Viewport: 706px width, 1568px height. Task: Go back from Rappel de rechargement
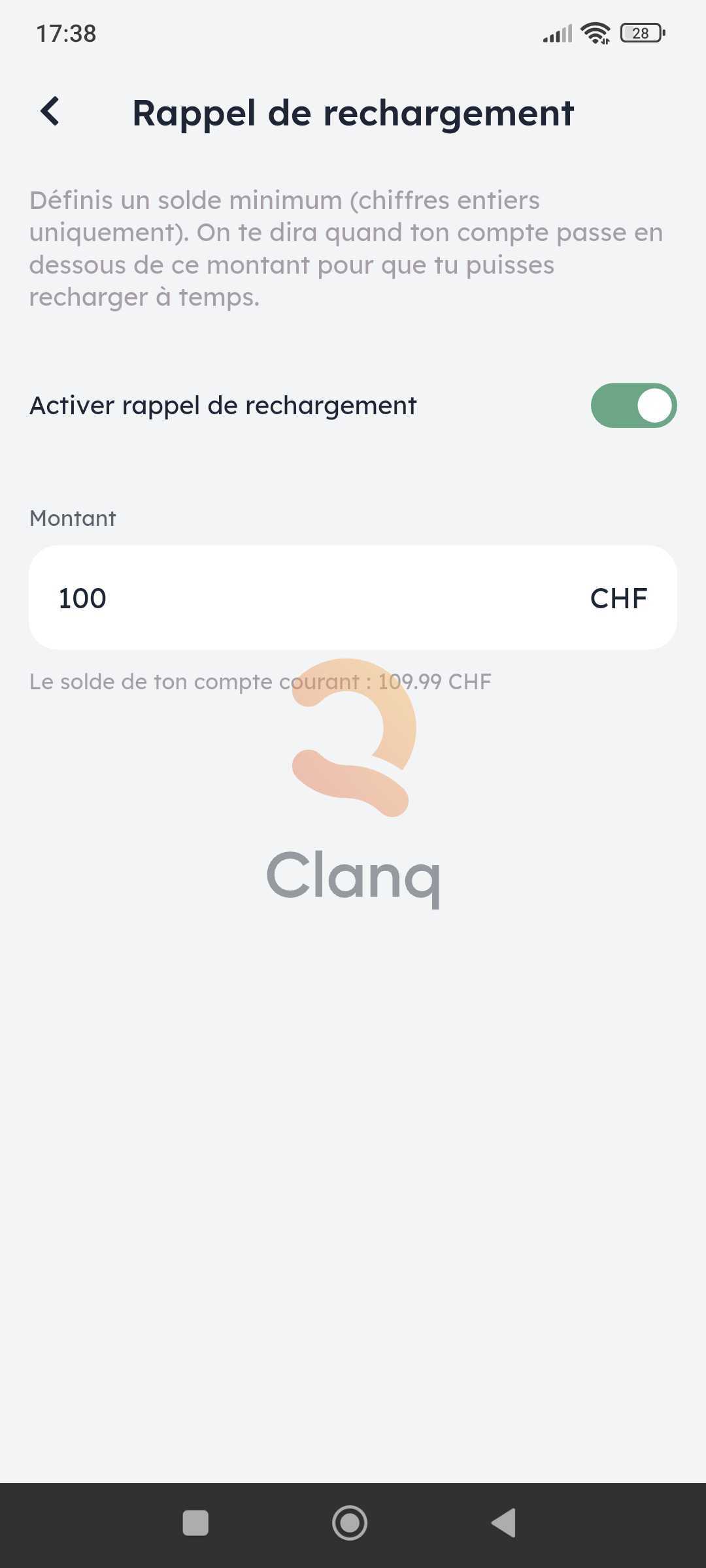pos(50,112)
